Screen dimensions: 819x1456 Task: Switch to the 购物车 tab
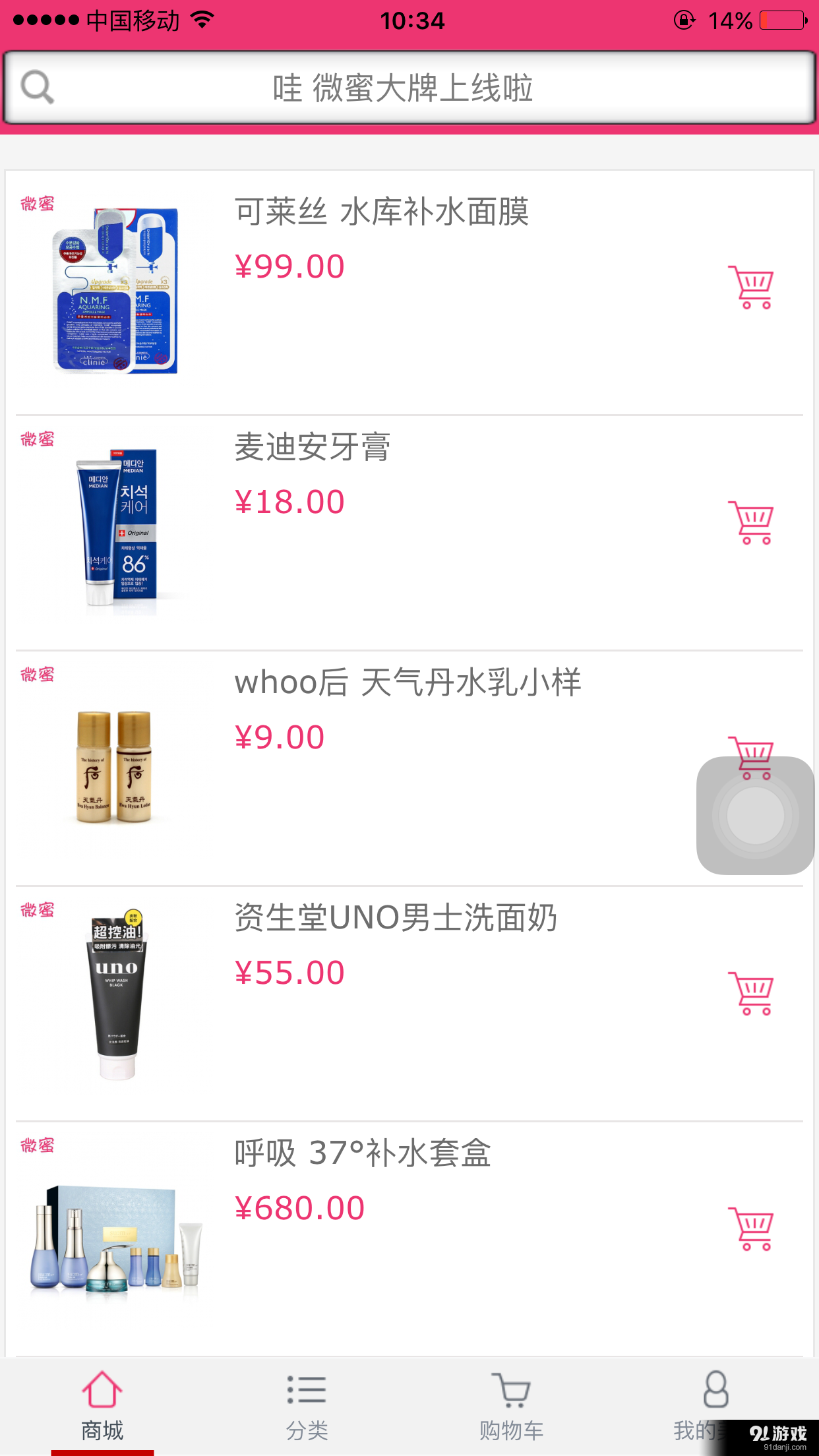click(x=512, y=1411)
